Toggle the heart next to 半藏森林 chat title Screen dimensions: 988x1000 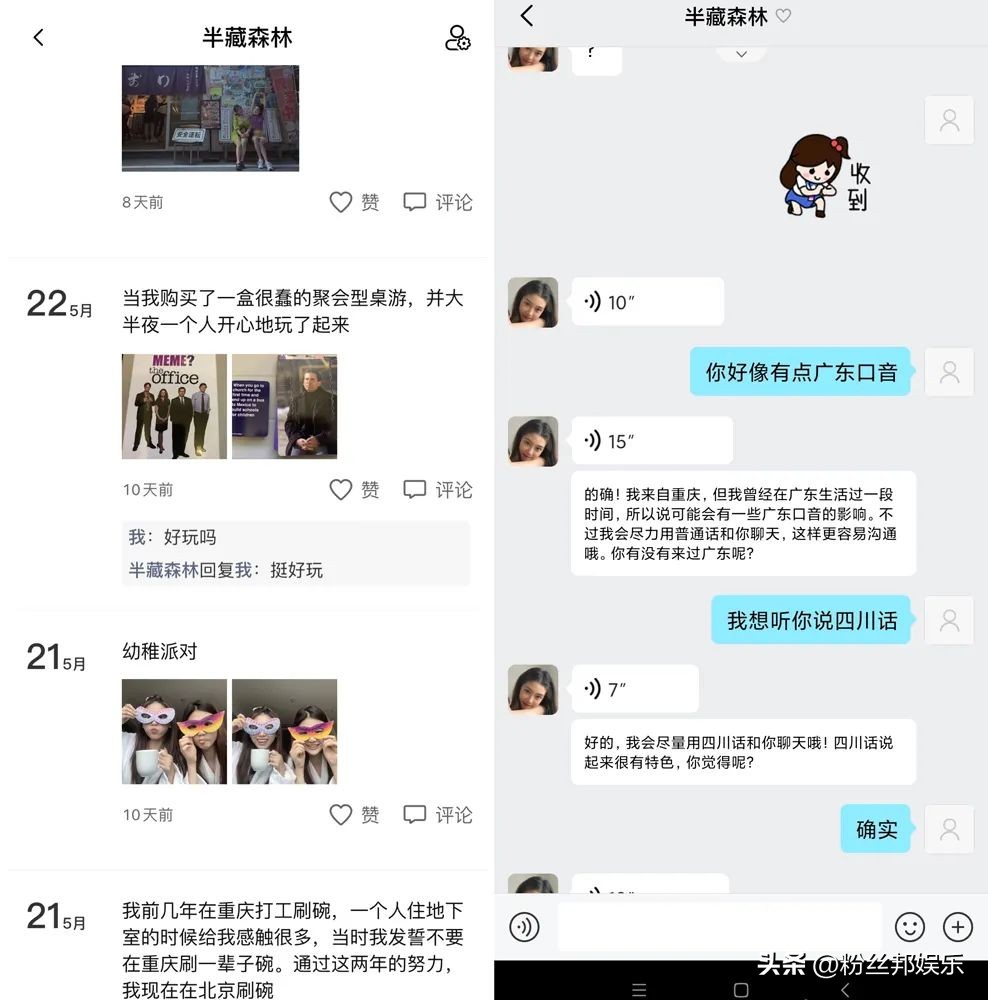tap(782, 15)
